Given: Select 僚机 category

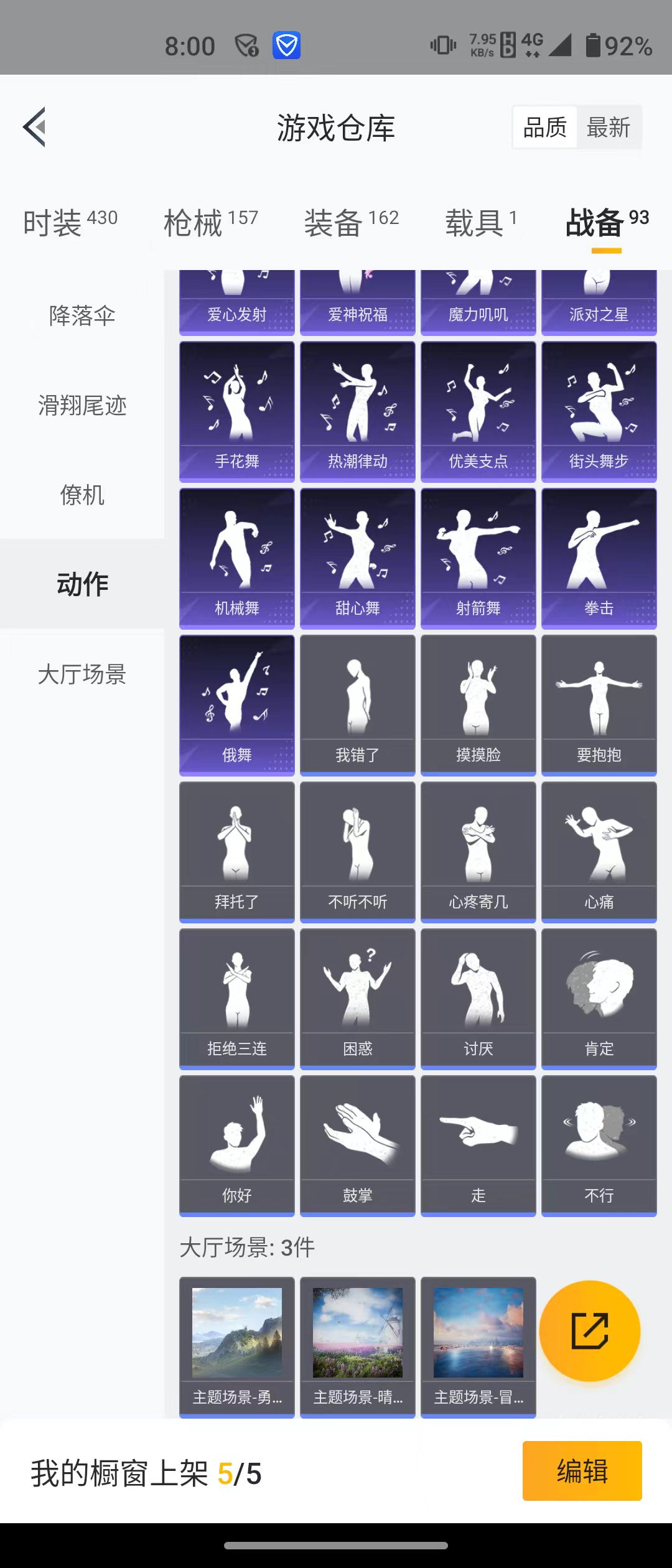Looking at the screenshot, I should (82, 495).
